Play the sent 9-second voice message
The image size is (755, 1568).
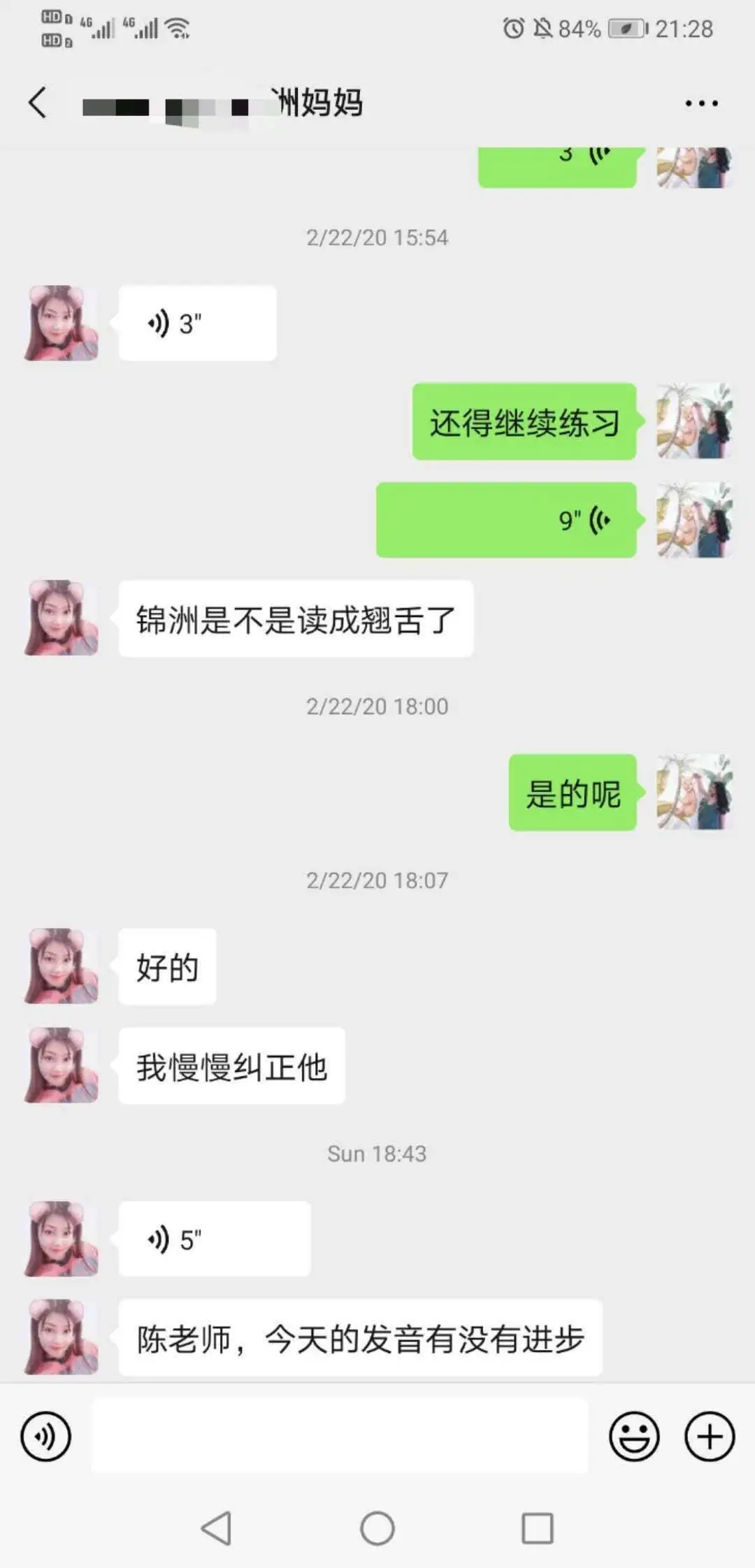[506, 520]
